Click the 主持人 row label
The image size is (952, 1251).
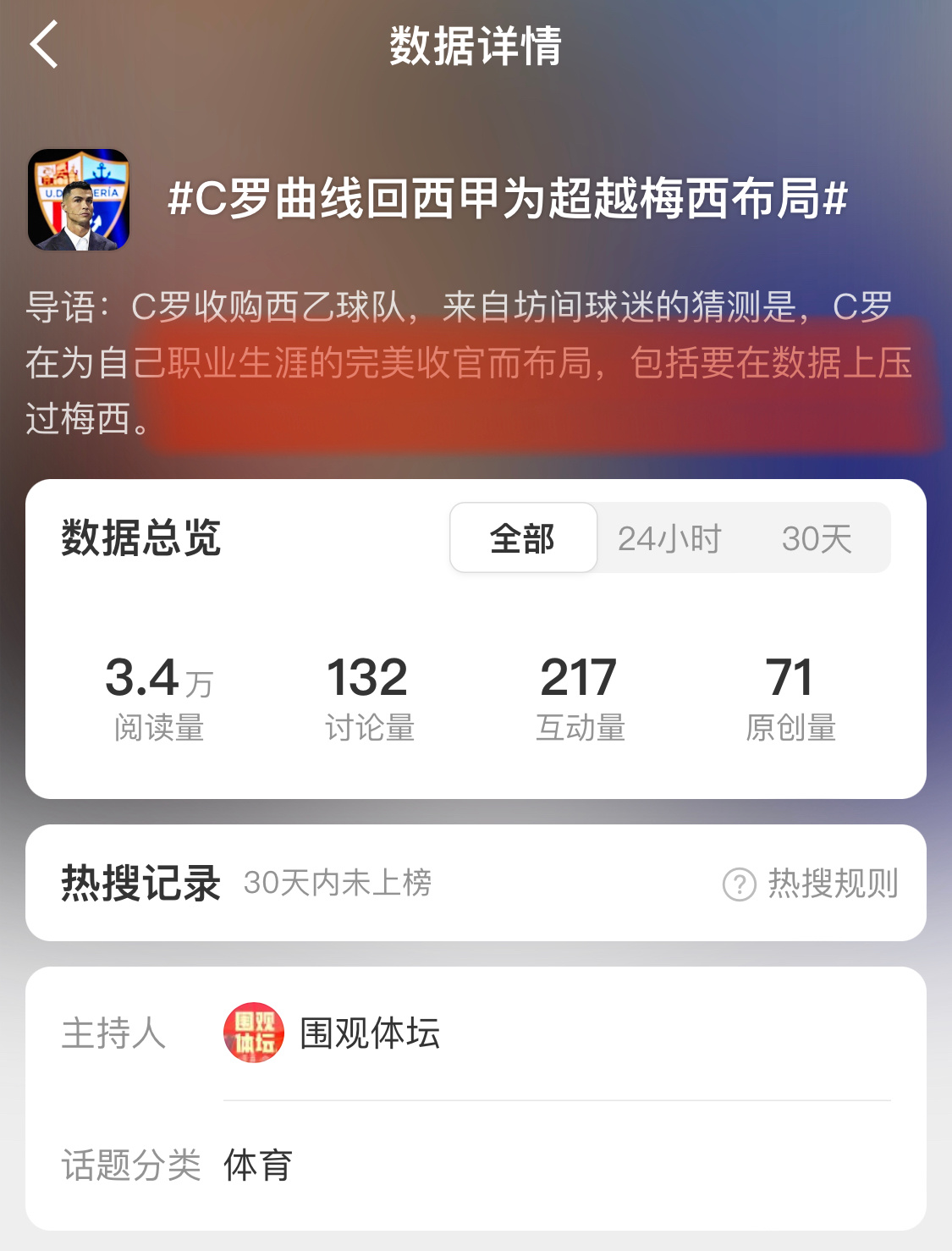pos(114,1033)
